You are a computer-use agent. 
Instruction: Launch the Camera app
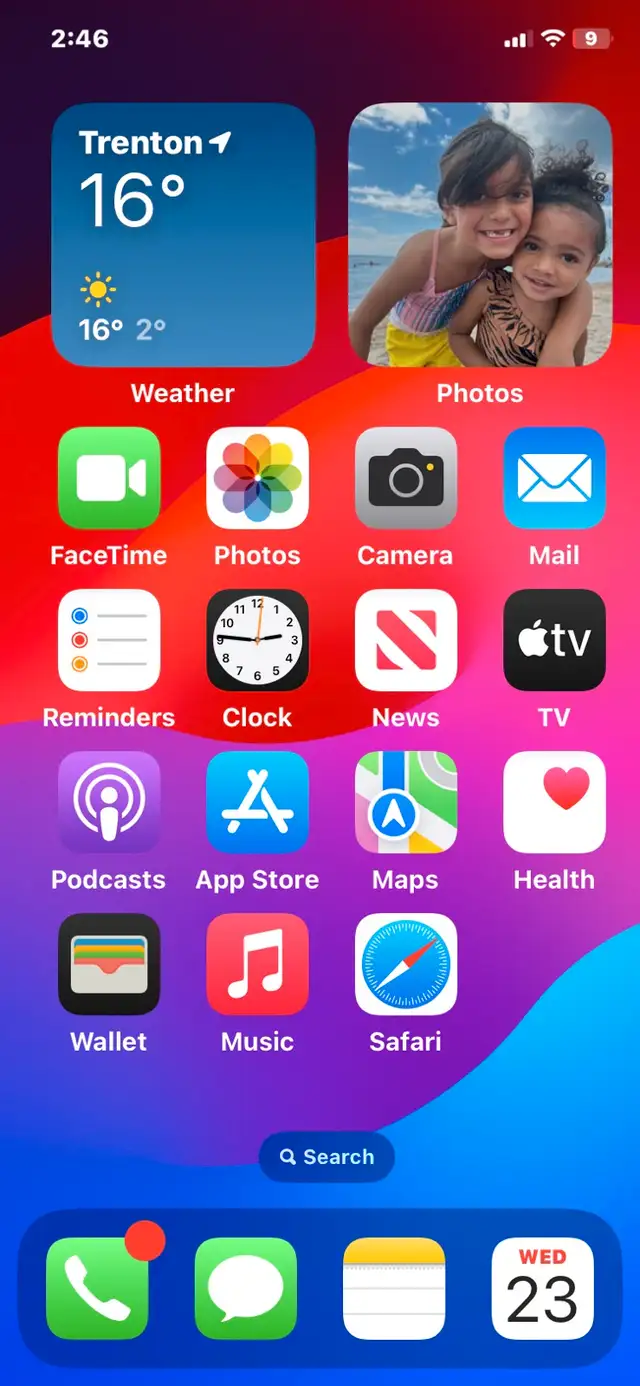406,478
